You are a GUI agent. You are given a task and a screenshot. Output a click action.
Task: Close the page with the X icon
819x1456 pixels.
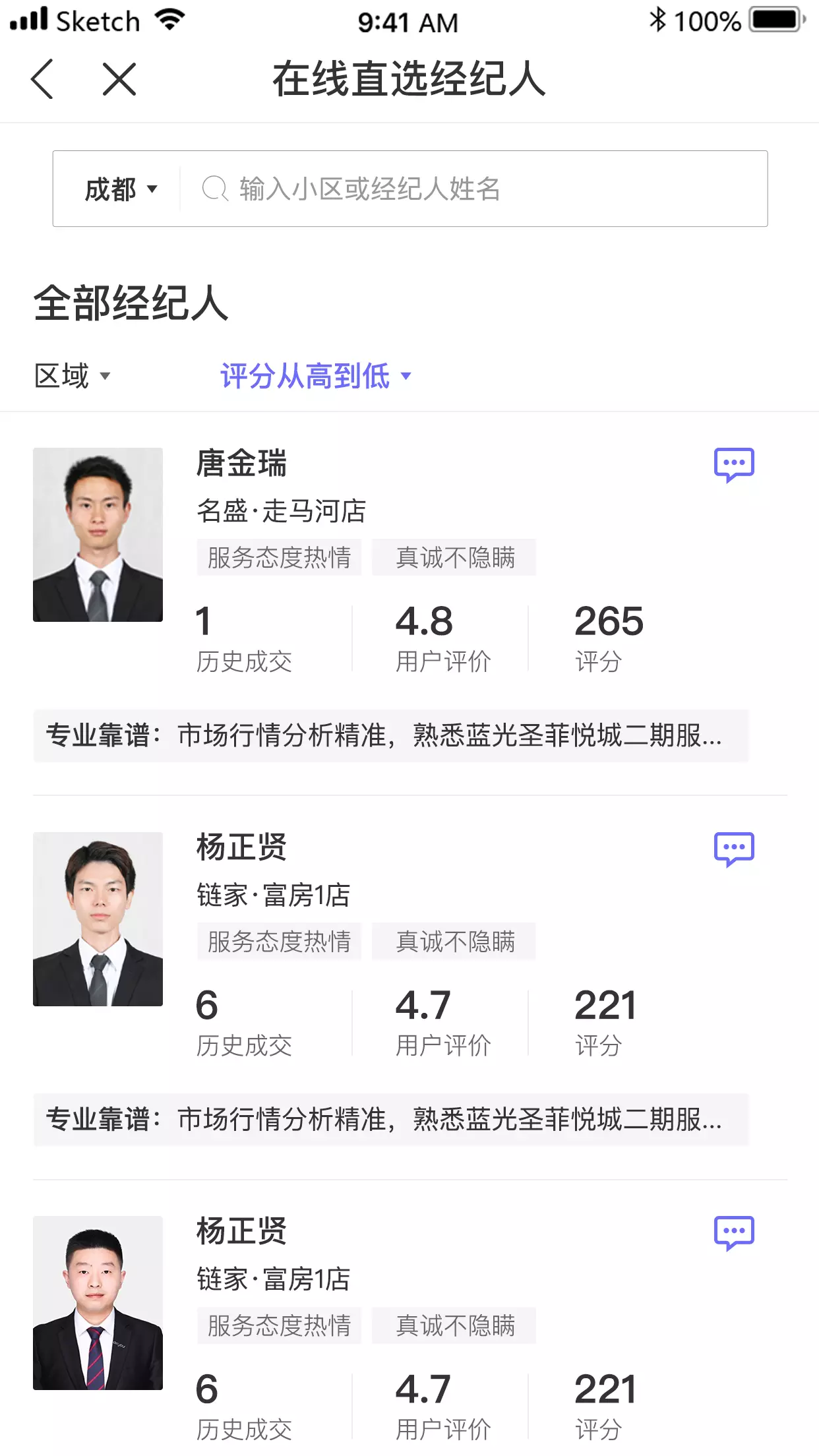119,79
